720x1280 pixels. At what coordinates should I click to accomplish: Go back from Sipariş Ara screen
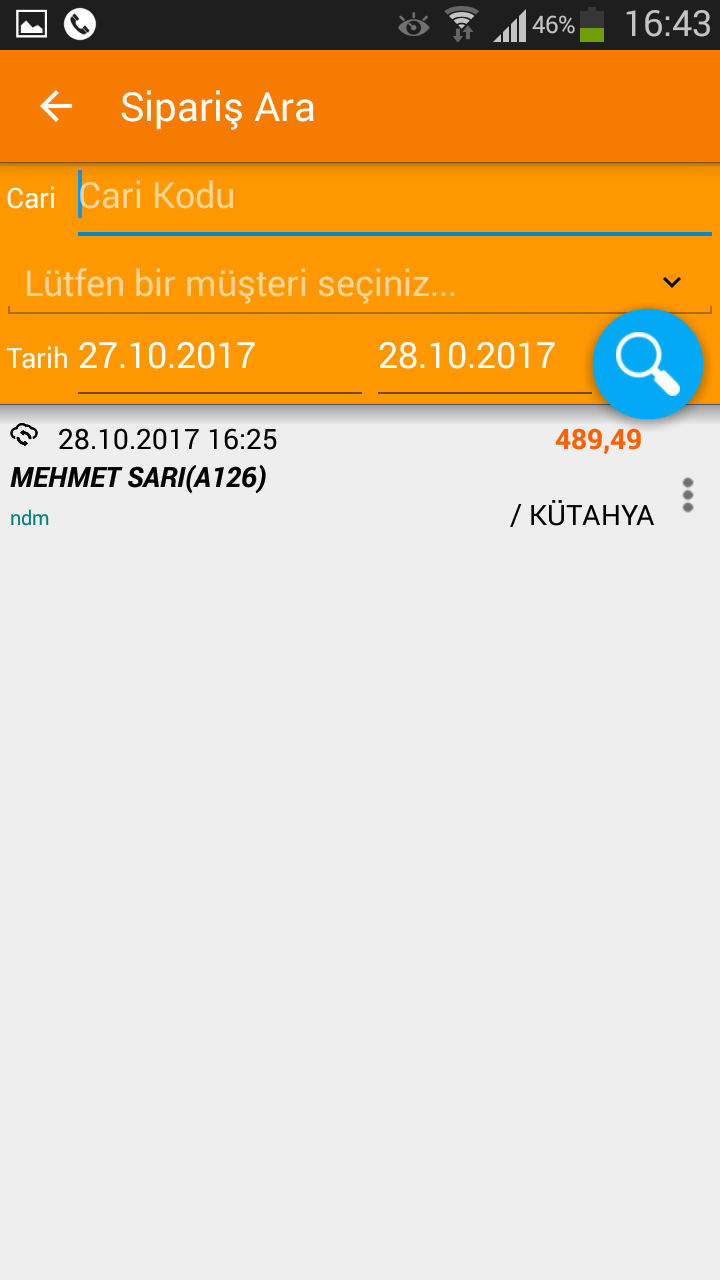(56, 106)
